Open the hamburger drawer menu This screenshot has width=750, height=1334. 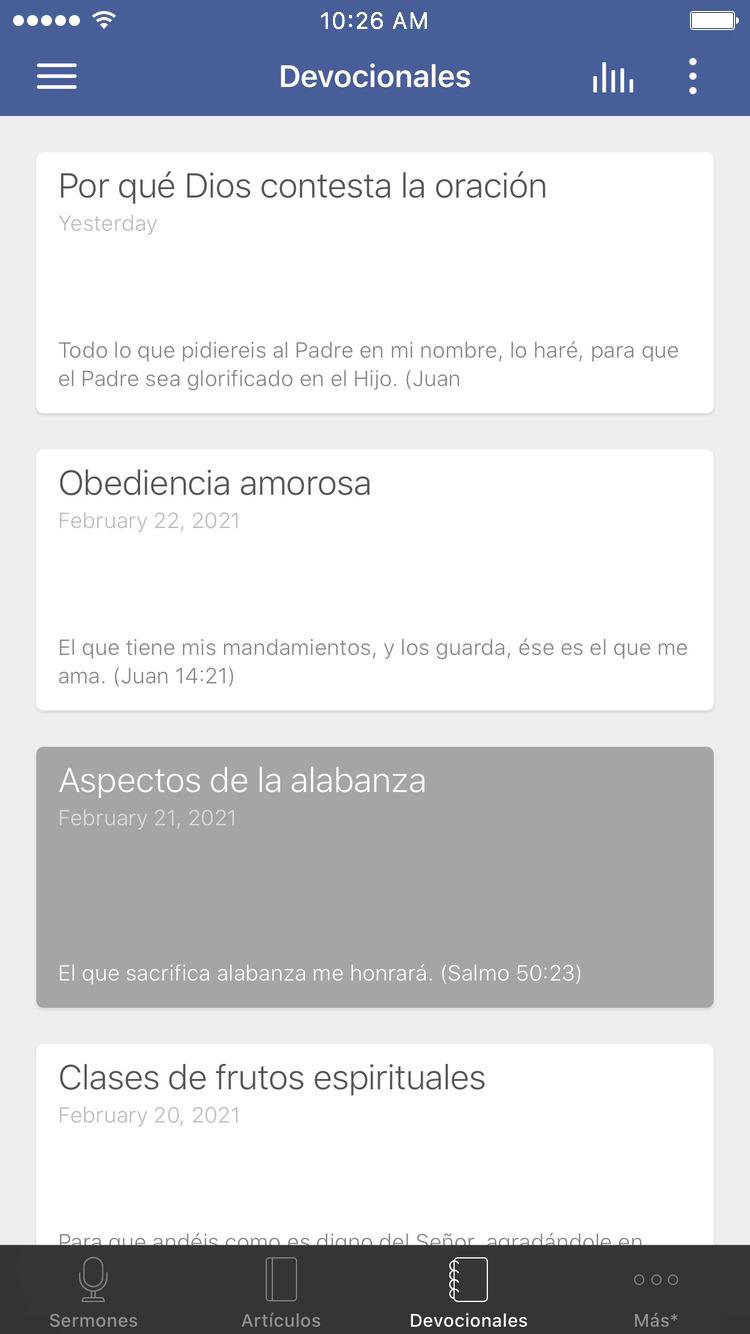tap(57, 77)
